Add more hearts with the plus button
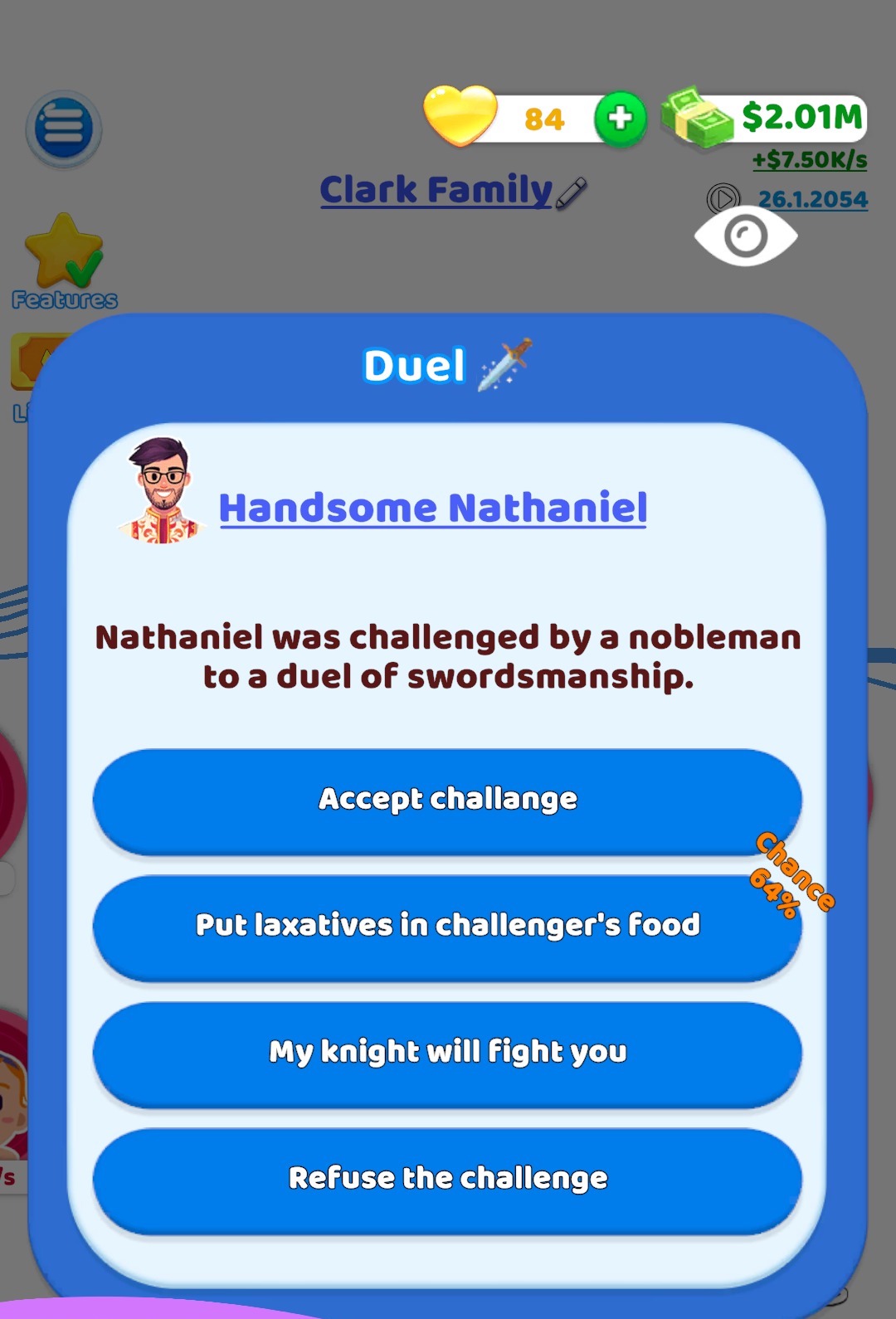 [x=620, y=119]
